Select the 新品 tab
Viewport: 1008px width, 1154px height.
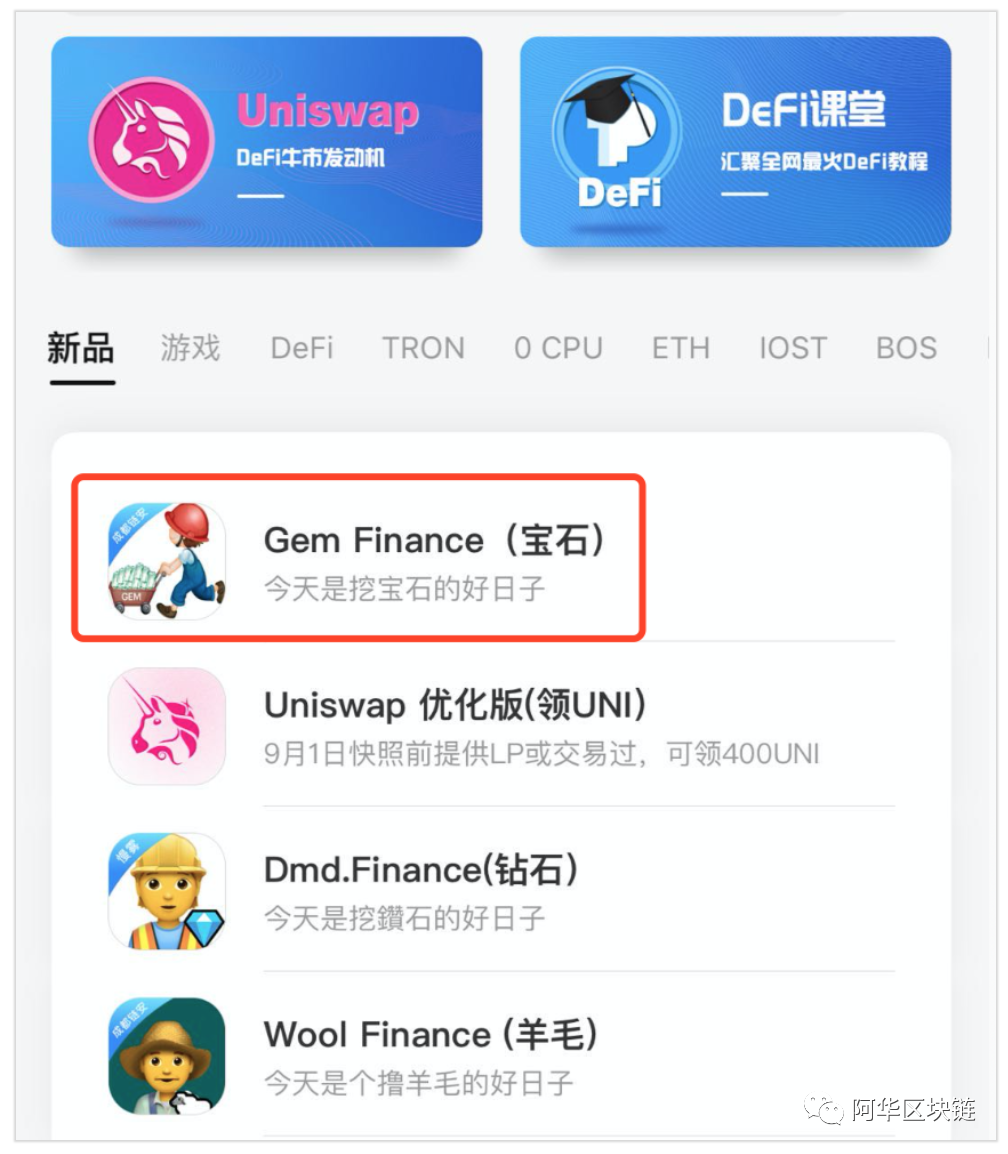point(81,349)
